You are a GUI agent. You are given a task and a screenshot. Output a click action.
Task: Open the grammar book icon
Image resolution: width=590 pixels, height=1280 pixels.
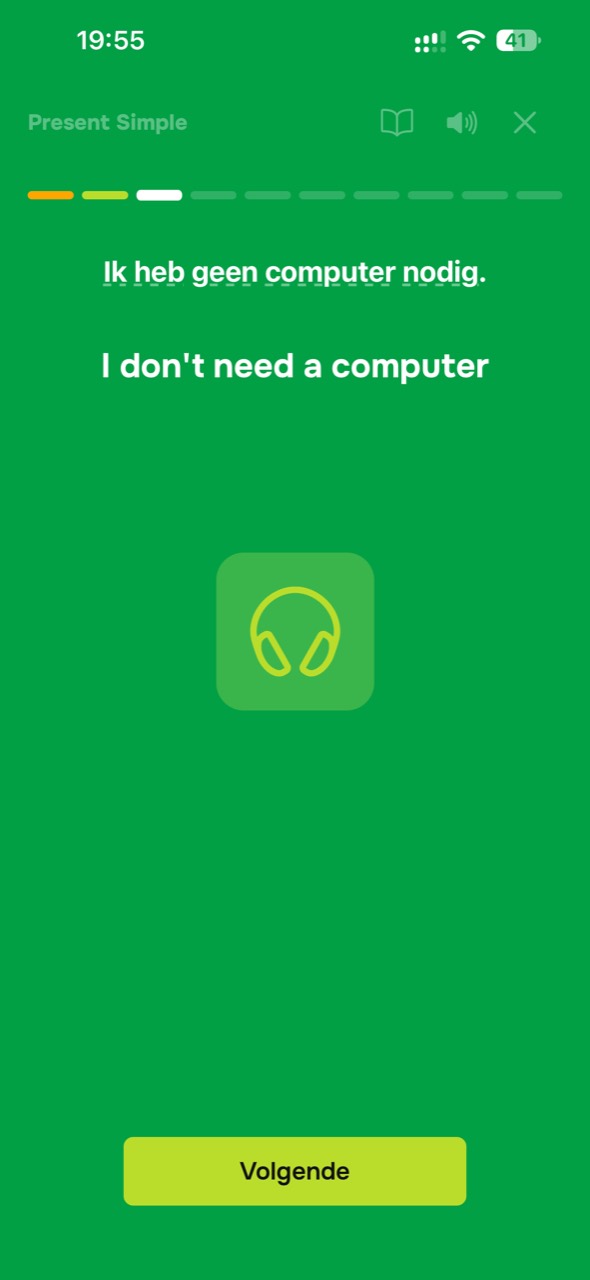pos(397,123)
